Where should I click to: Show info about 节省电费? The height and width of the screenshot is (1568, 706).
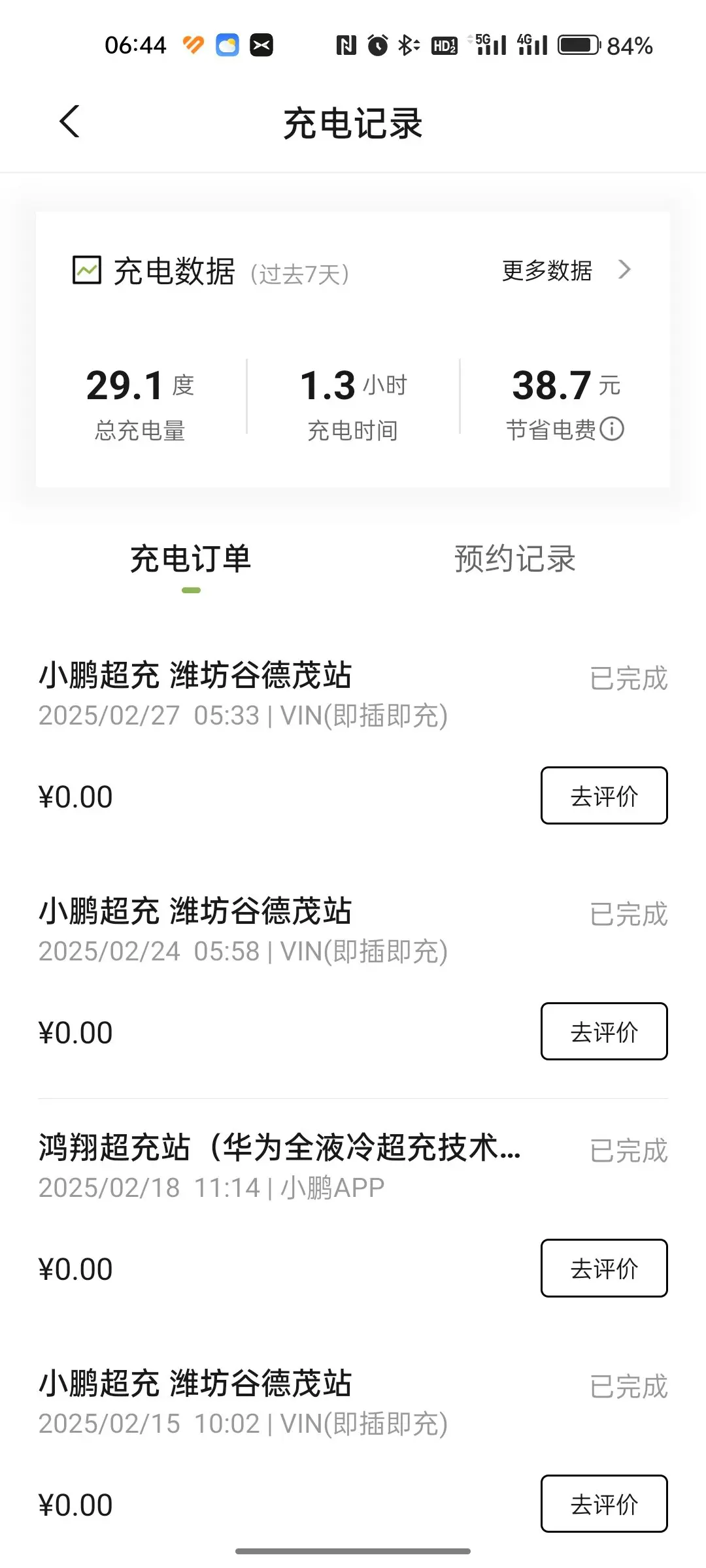point(612,429)
